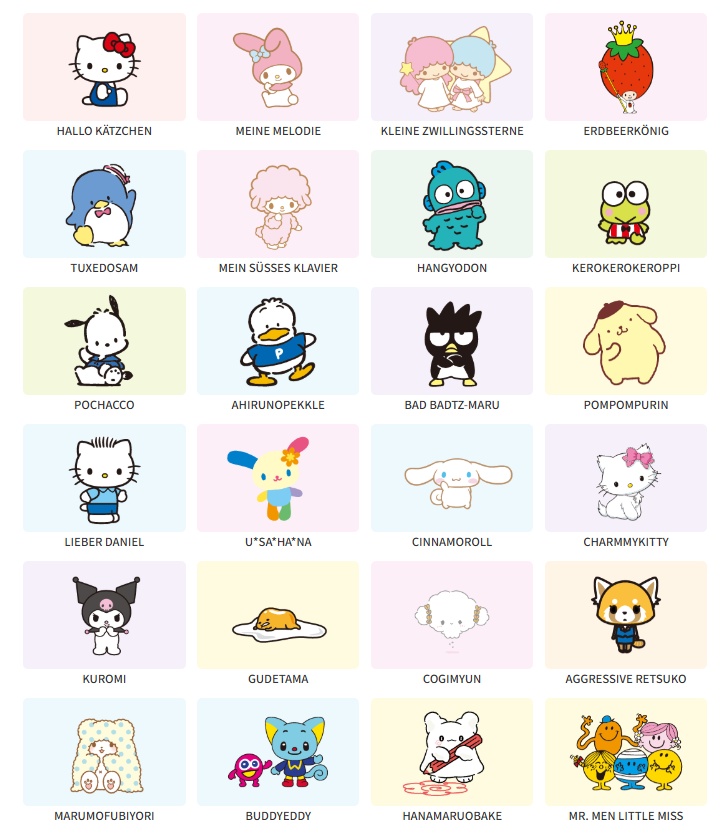View the Kuromi character card
Screen dimensions: 728x840
[x=104, y=615]
